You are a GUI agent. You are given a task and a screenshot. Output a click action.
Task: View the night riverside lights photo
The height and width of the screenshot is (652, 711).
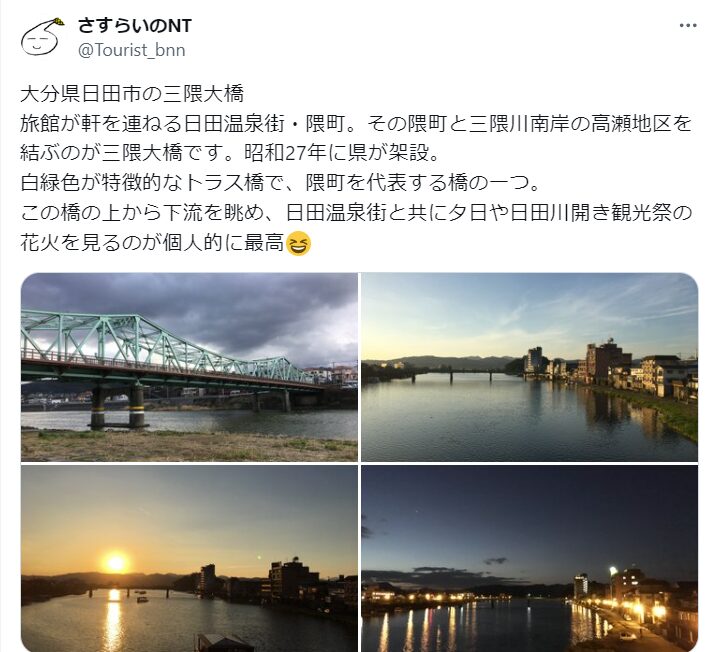click(x=529, y=558)
